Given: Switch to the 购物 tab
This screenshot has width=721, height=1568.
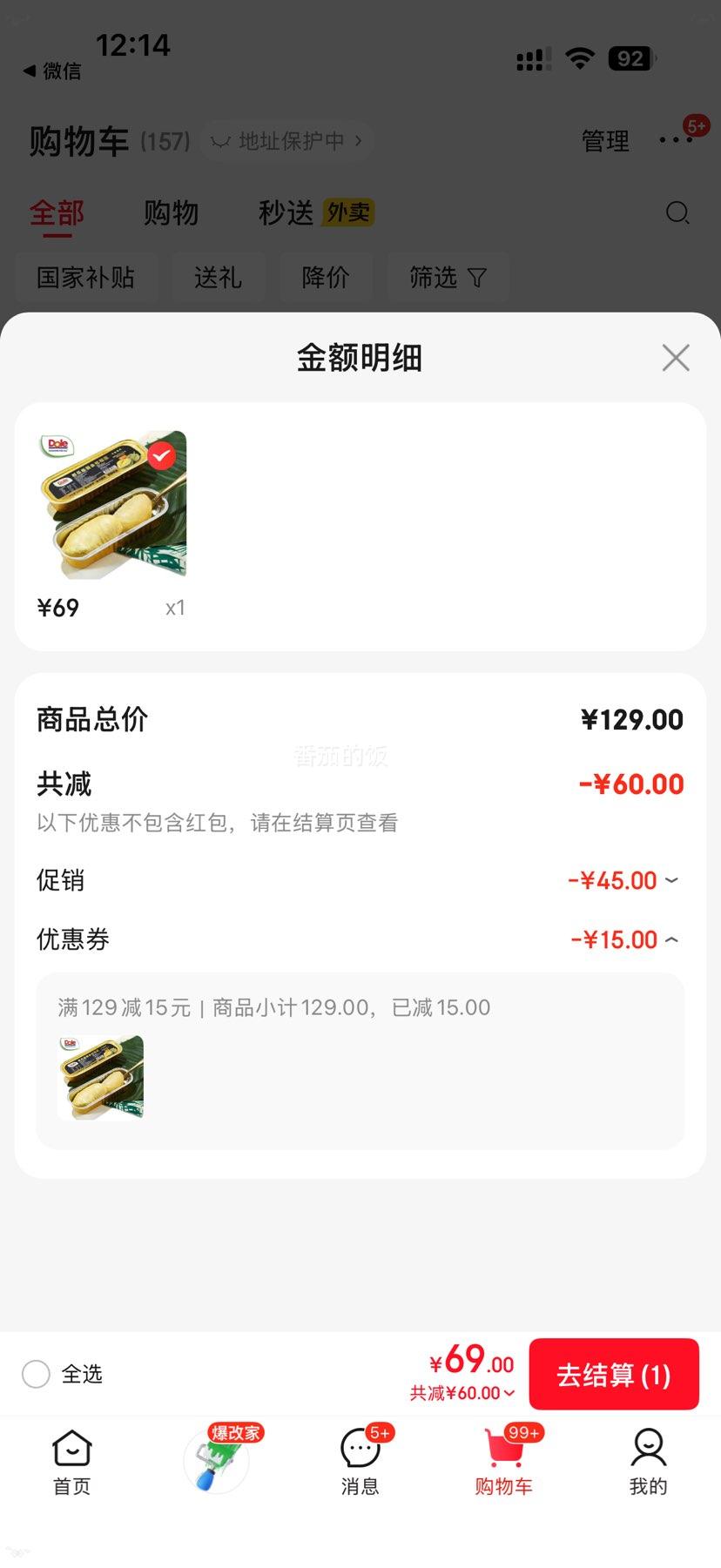Looking at the screenshot, I should [171, 213].
